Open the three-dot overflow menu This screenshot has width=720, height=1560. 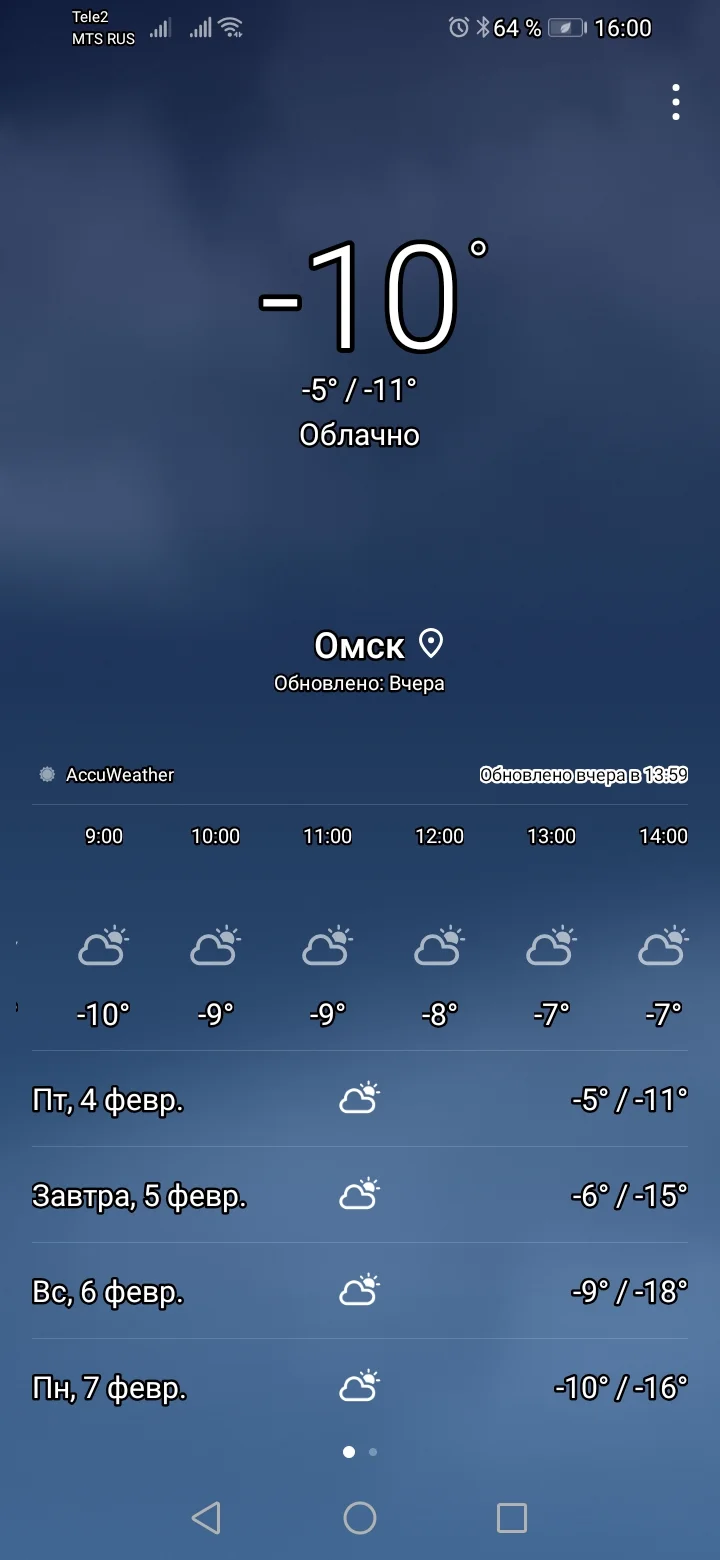tap(675, 102)
